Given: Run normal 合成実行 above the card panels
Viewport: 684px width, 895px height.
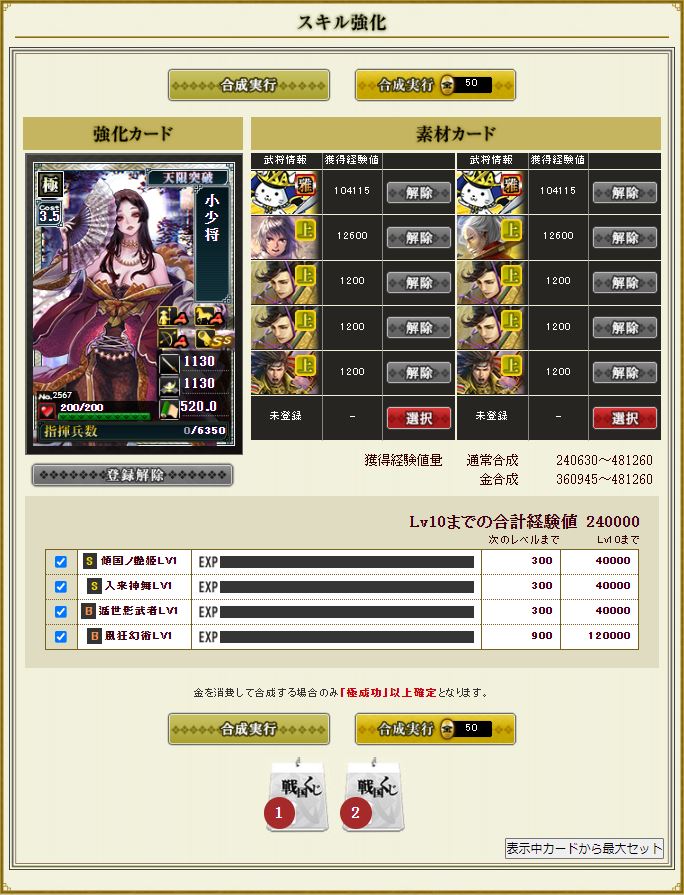Looking at the screenshot, I should pos(248,85).
